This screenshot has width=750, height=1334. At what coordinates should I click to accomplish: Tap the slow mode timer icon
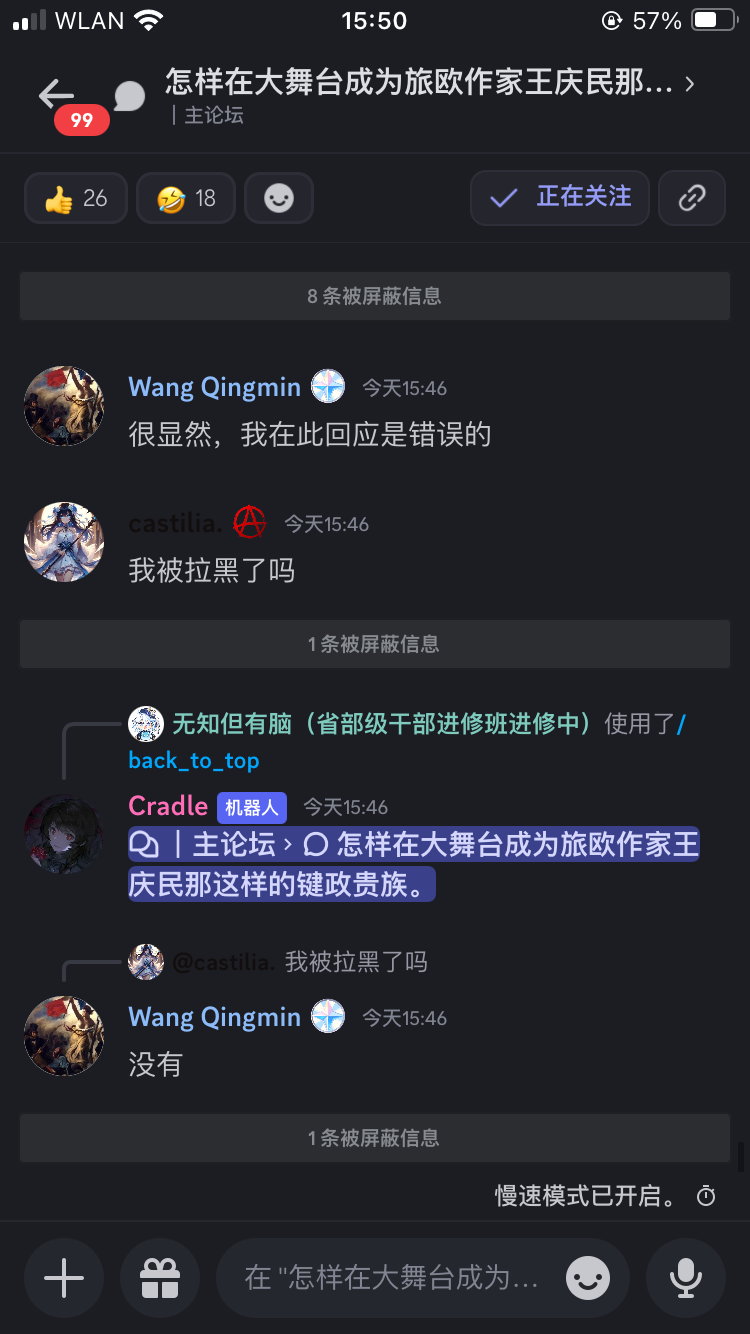(706, 1196)
